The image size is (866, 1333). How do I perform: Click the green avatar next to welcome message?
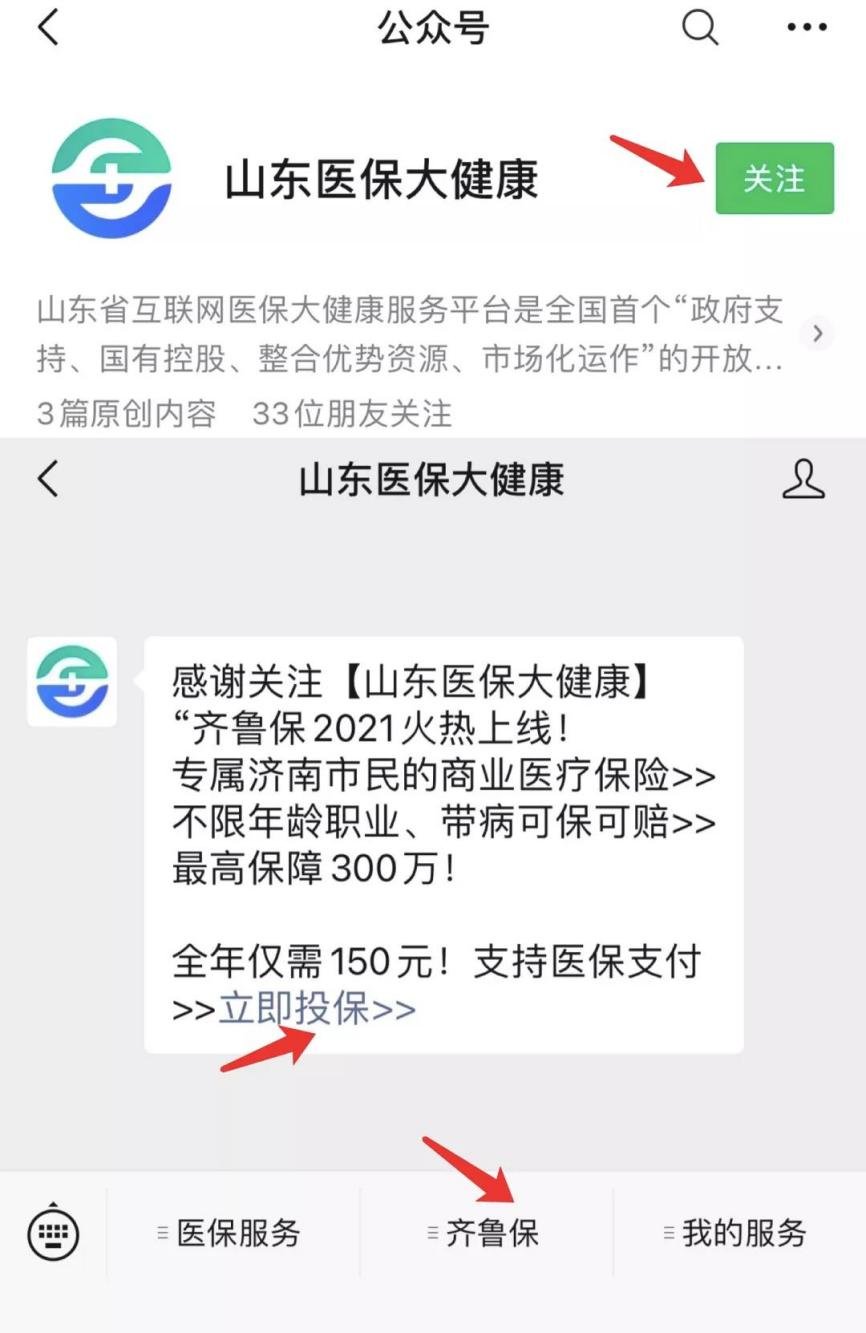[x=70, y=682]
